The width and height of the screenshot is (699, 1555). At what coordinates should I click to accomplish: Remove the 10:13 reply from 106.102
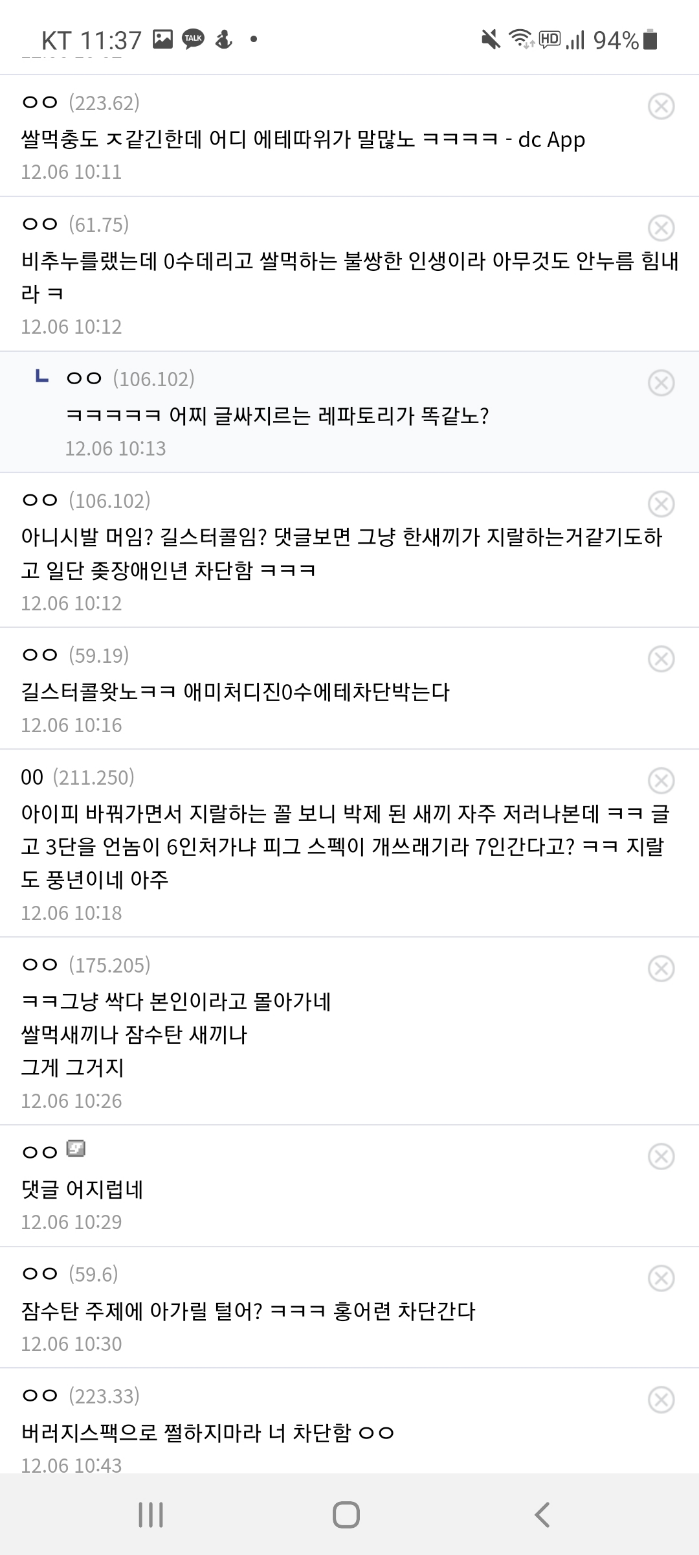point(661,382)
